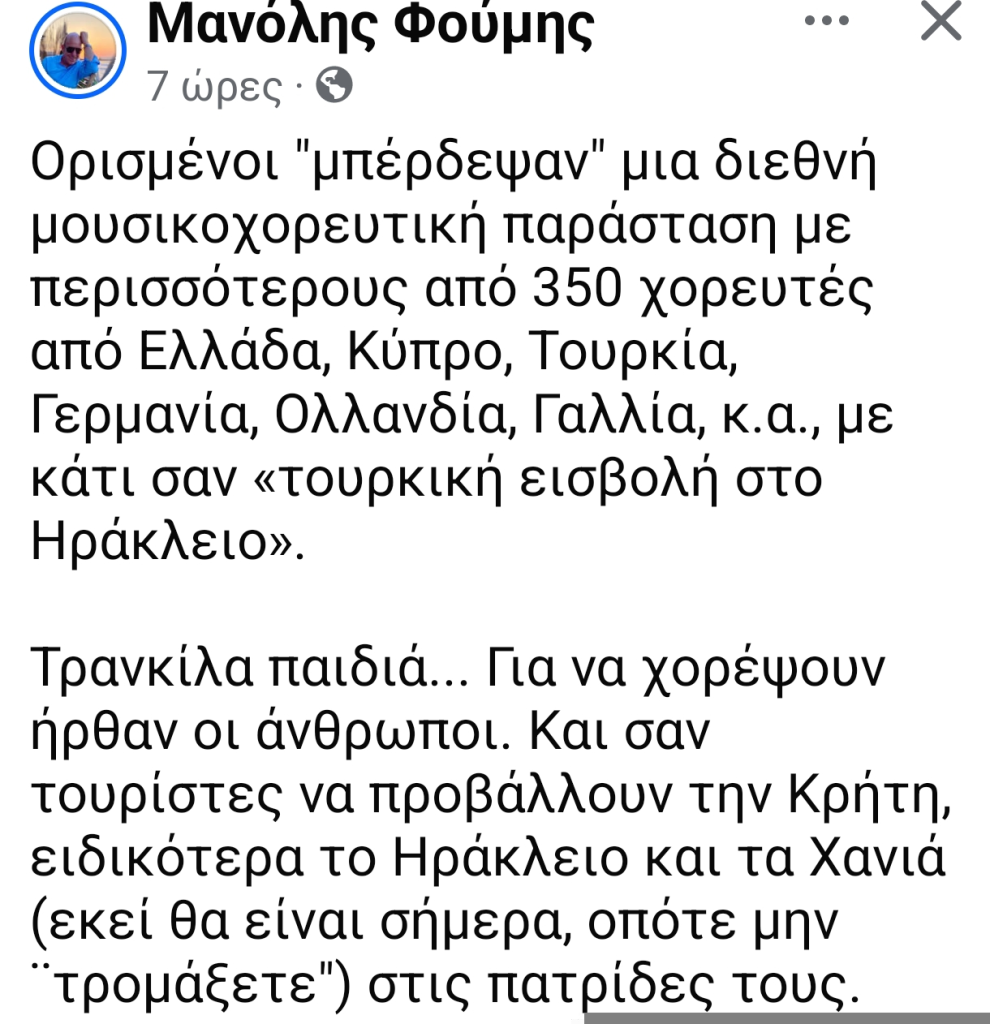990x1024 pixels.
Task: Open the three-dot post options menu
Action: click(827, 20)
